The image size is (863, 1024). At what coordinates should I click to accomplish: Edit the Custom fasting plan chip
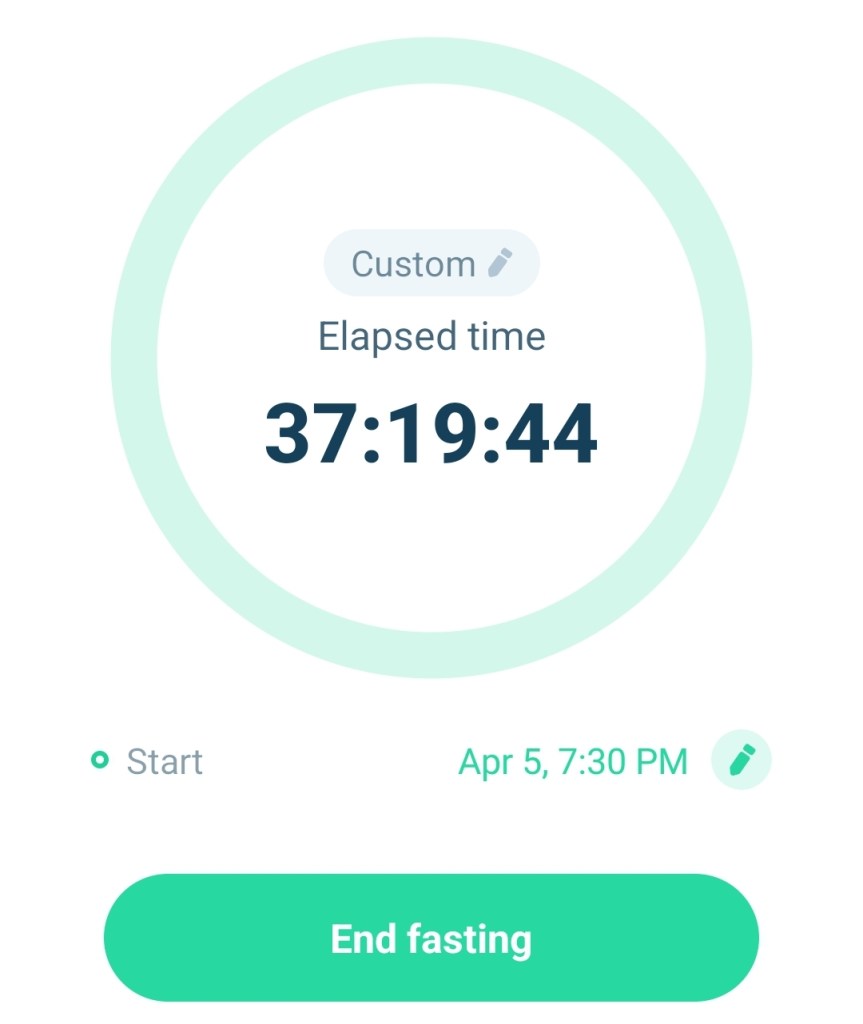pyautogui.click(x=431, y=264)
